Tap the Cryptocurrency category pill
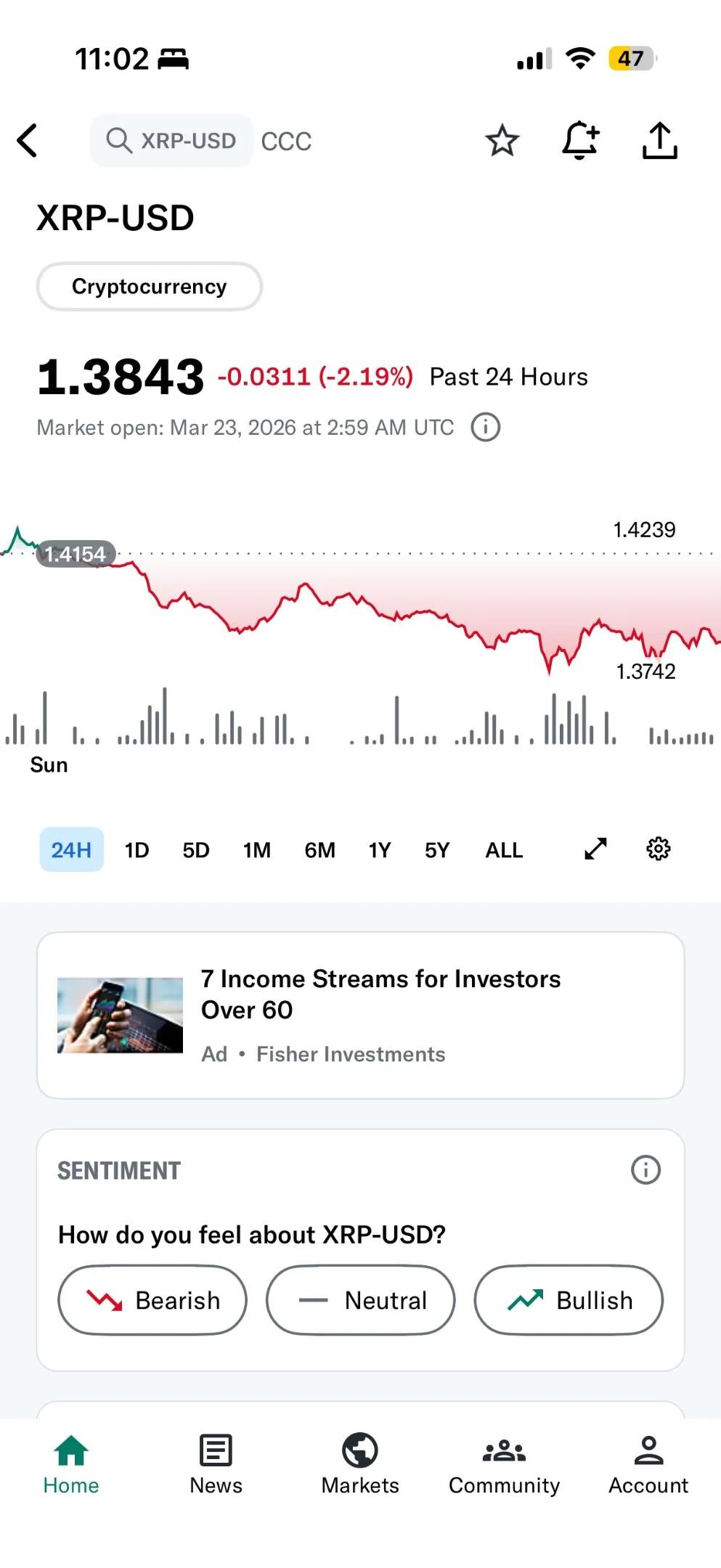The width and height of the screenshot is (721, 1568). [x=149, y=286]
